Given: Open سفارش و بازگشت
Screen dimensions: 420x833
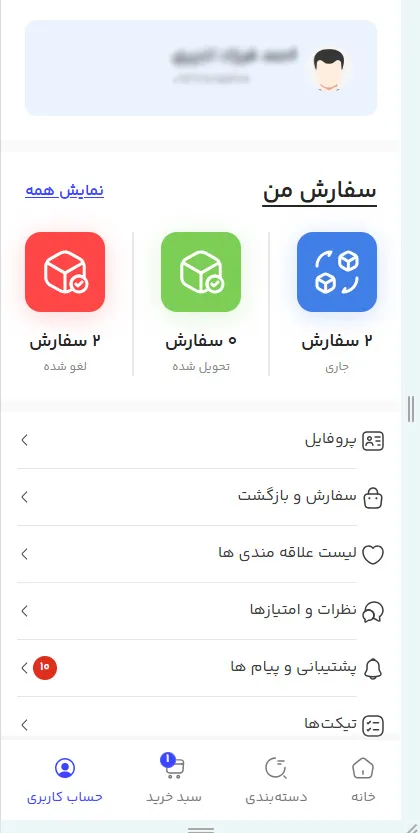Looking at the screenshot, I should (201, 497).
